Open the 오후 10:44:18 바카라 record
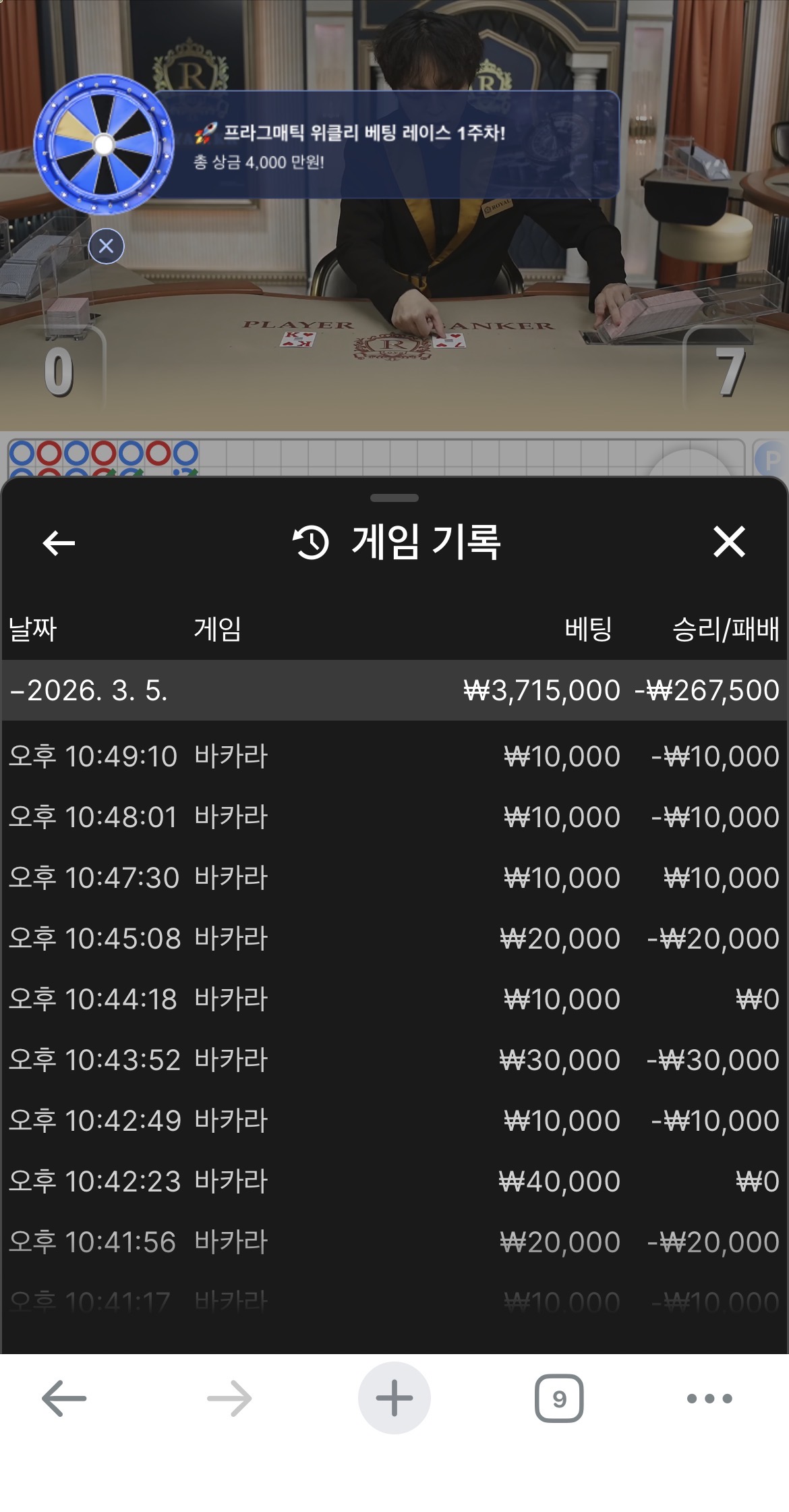The width and height of the screenshot is (789, 1512). (394, 999)
